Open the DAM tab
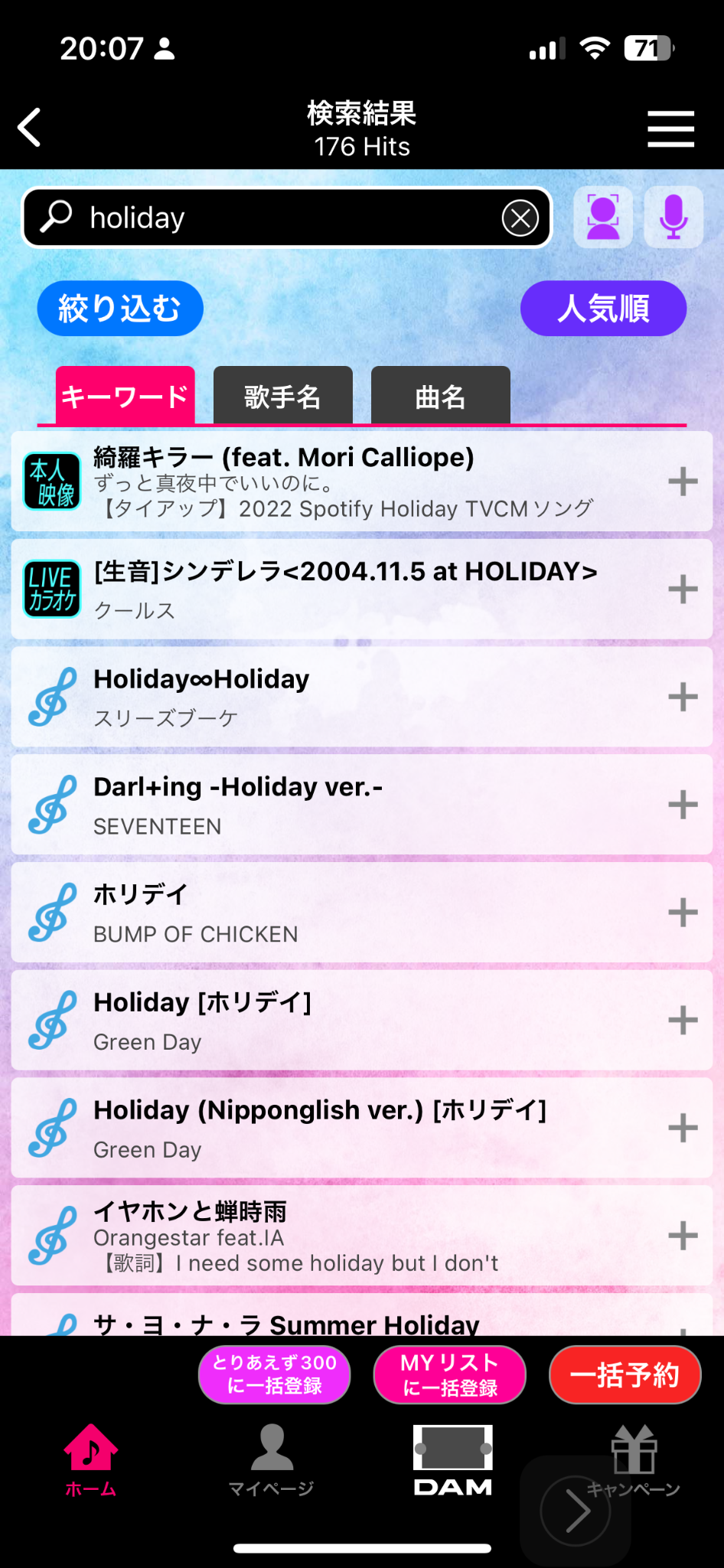724x1568 pixels. [453, 1461]
